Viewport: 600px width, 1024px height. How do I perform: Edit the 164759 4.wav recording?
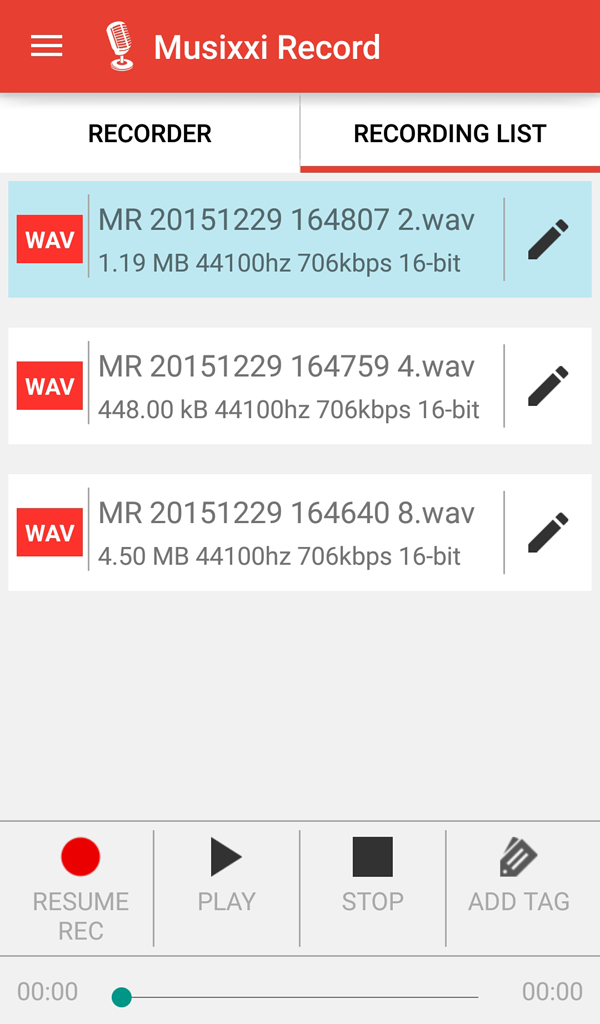pos(548,386)
